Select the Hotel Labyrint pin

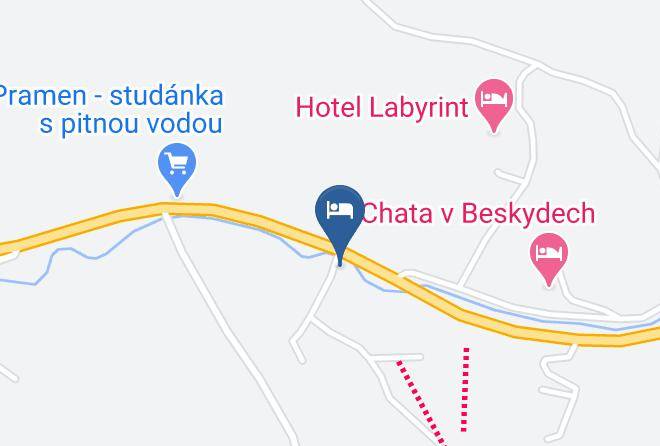pyautogui.click(x=494, y=105)
